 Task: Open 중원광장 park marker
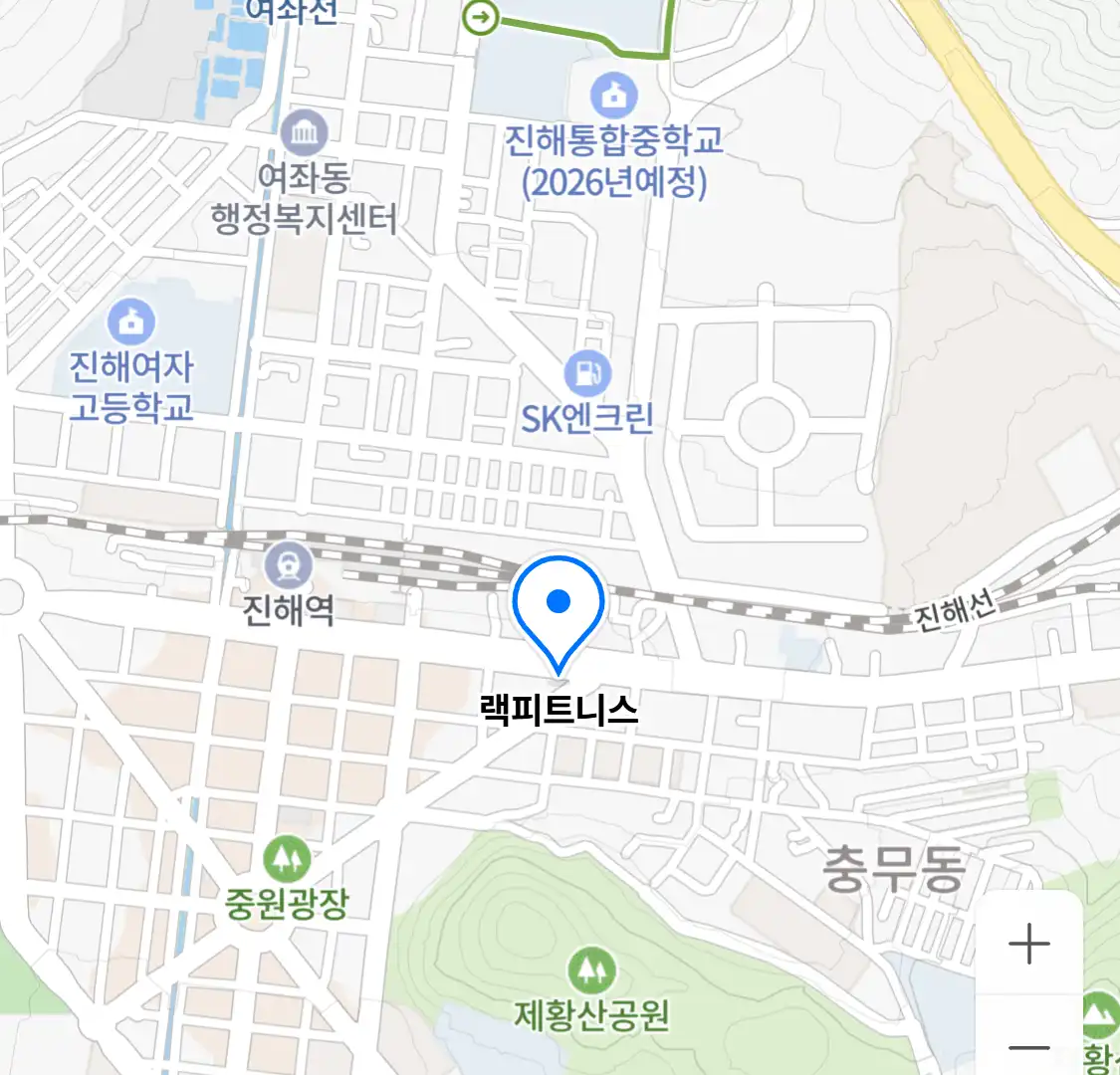(x=287, y=857)
